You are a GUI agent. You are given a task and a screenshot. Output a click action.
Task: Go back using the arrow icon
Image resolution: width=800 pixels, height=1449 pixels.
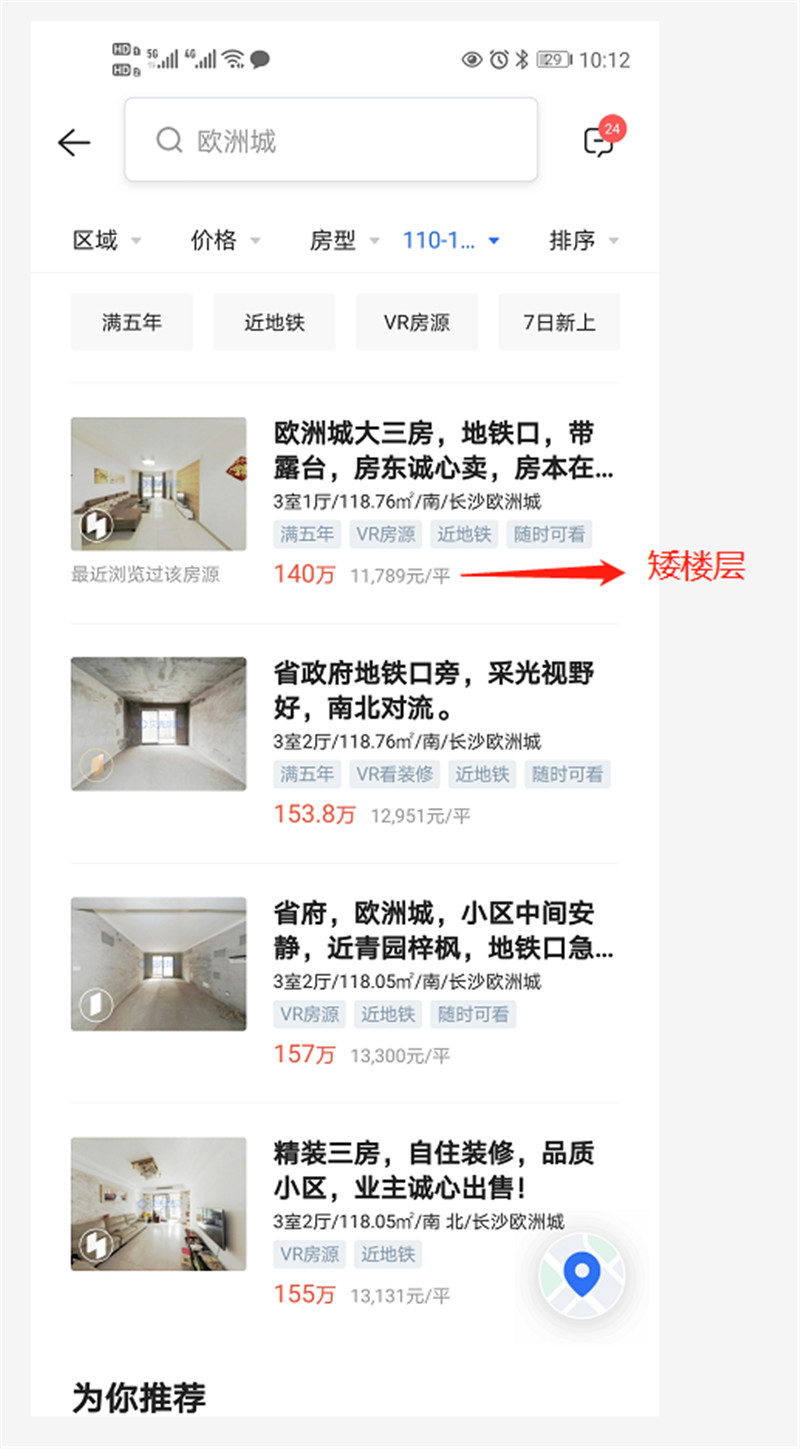pyautogui.click(x=74, y=143)
